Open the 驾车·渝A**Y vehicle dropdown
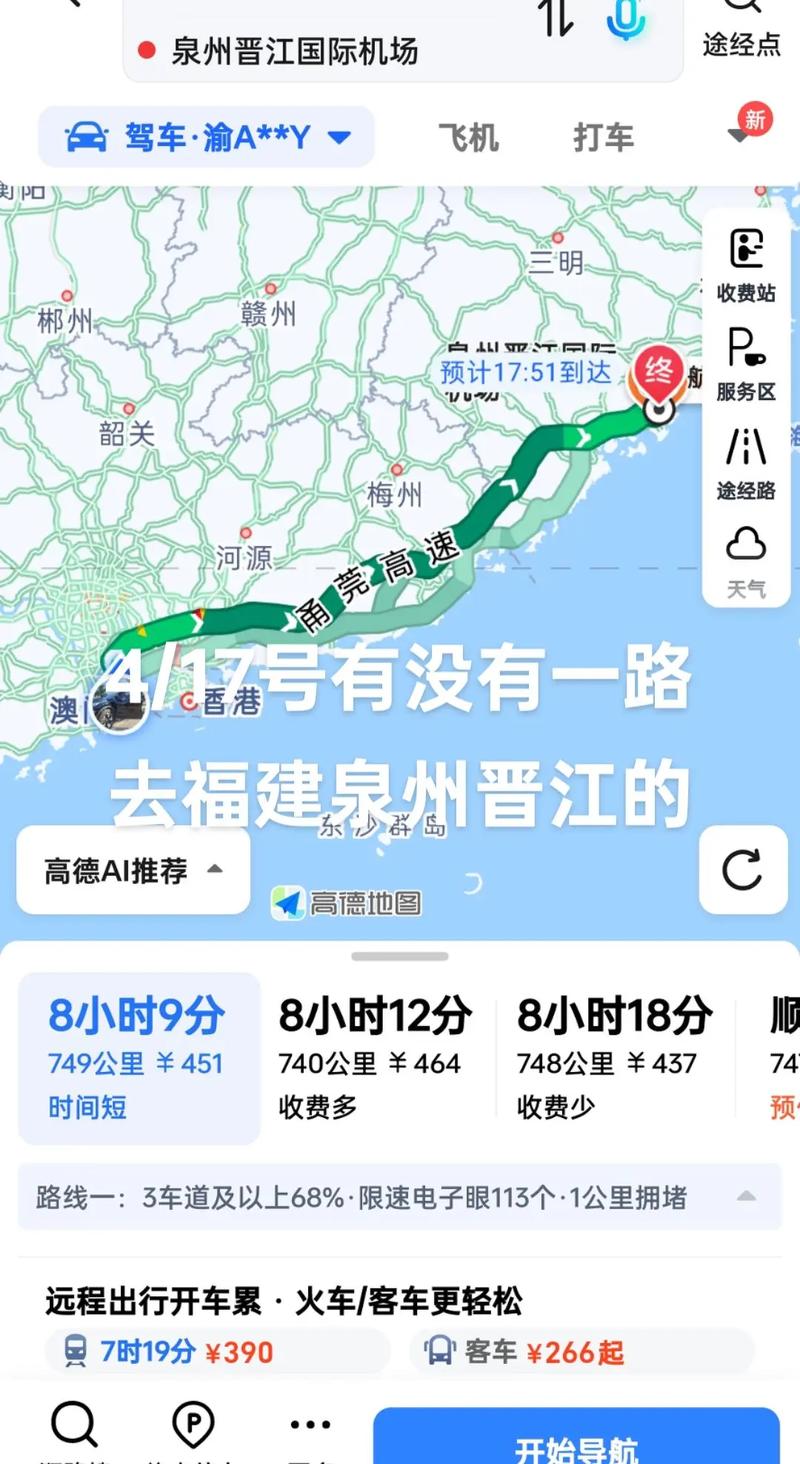The image size is (800, 1464). (205, 137)
